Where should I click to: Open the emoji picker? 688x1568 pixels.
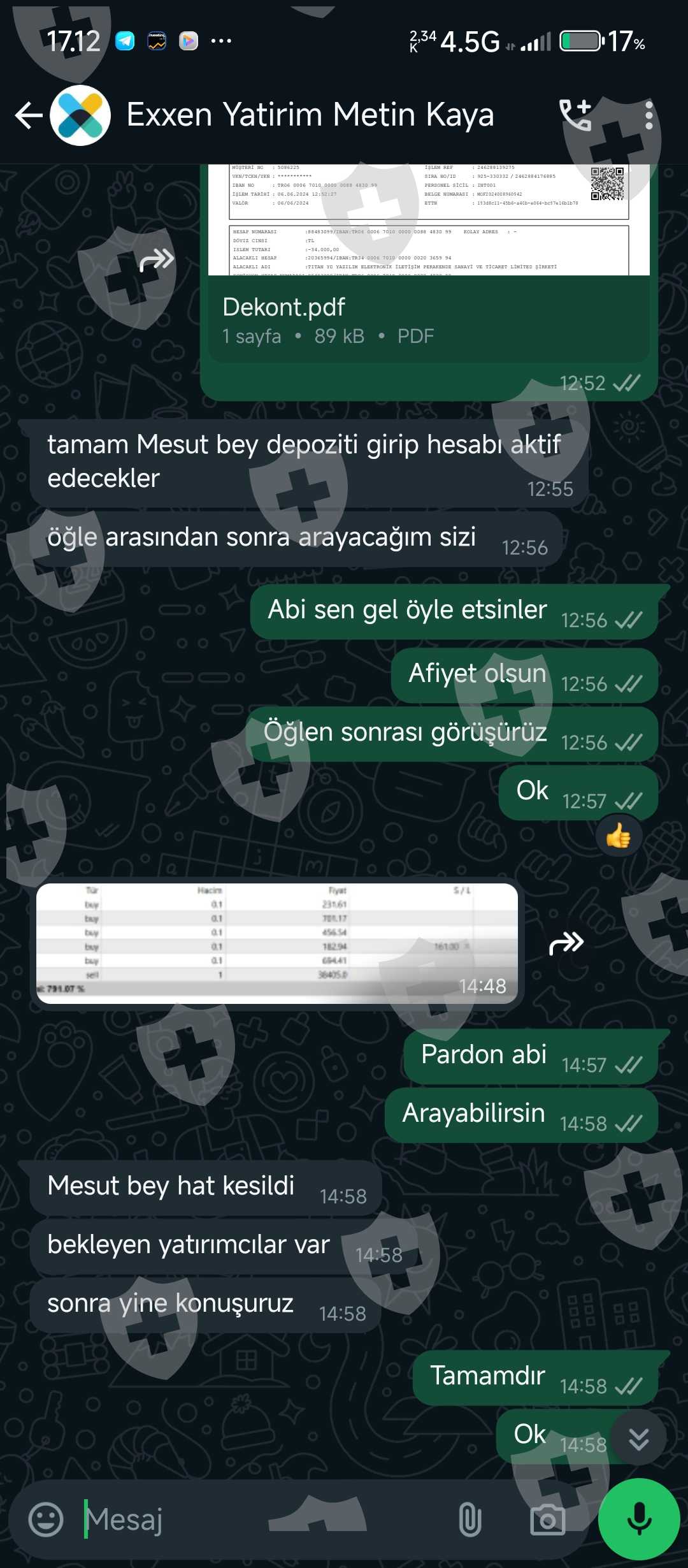point(46,1520)
